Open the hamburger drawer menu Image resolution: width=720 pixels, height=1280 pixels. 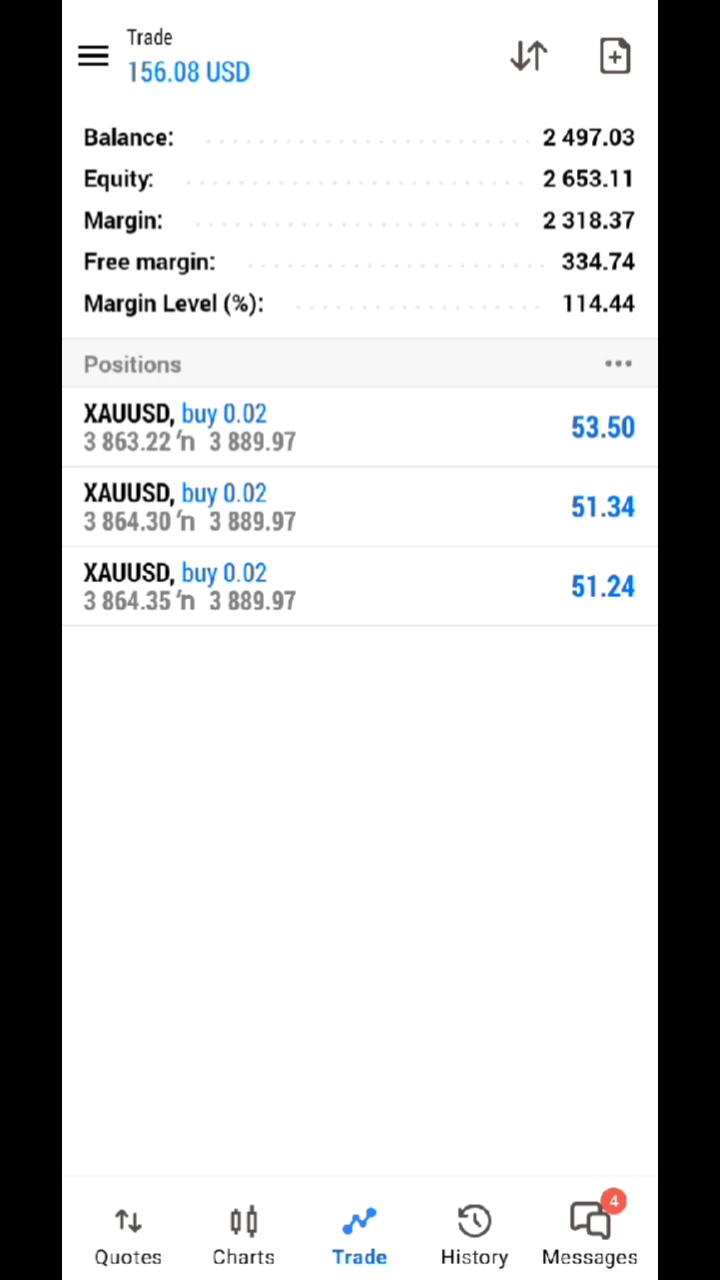tap(93, 56)
